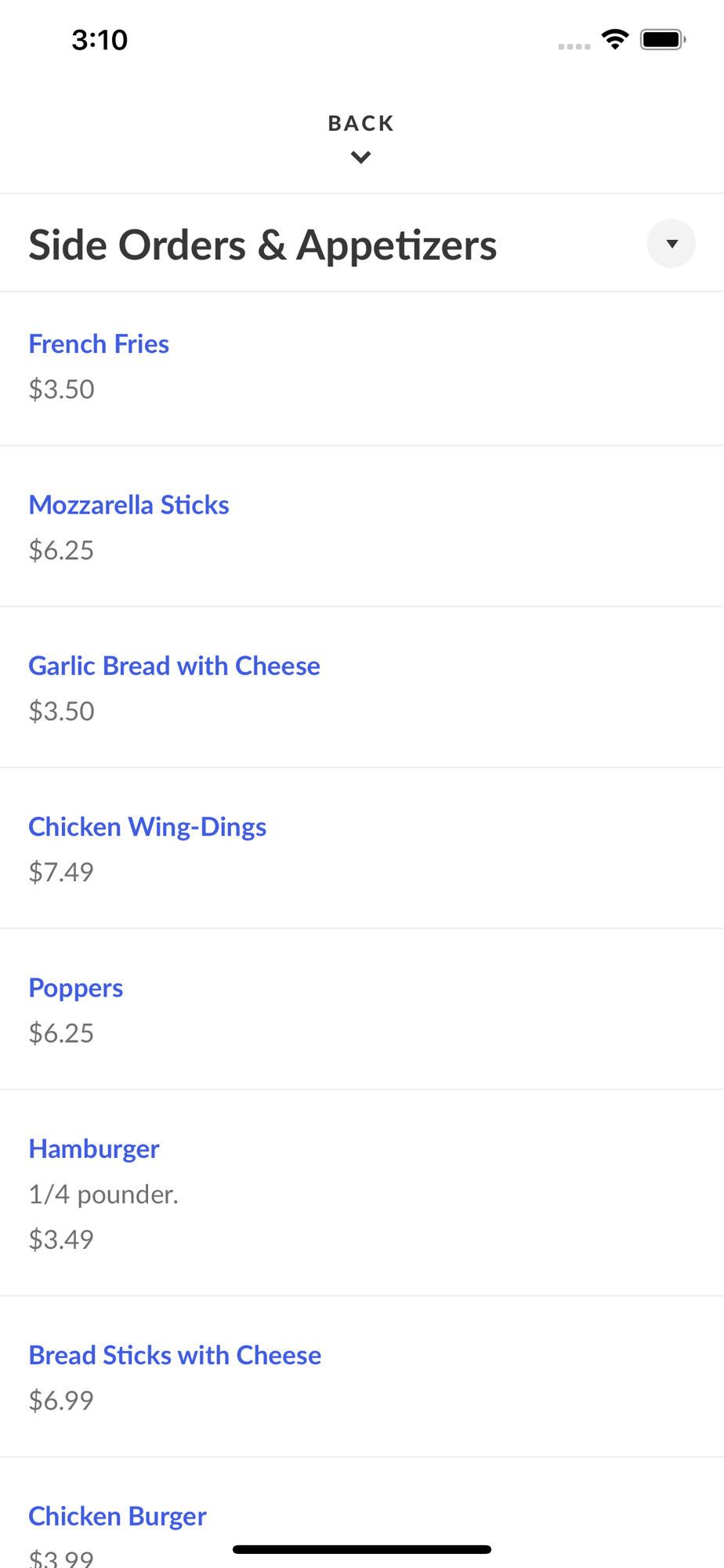The height and width of the screenshot is (1568, 724).
Task: Open the Mozzarella Sticks item
Action: (129, 505)
